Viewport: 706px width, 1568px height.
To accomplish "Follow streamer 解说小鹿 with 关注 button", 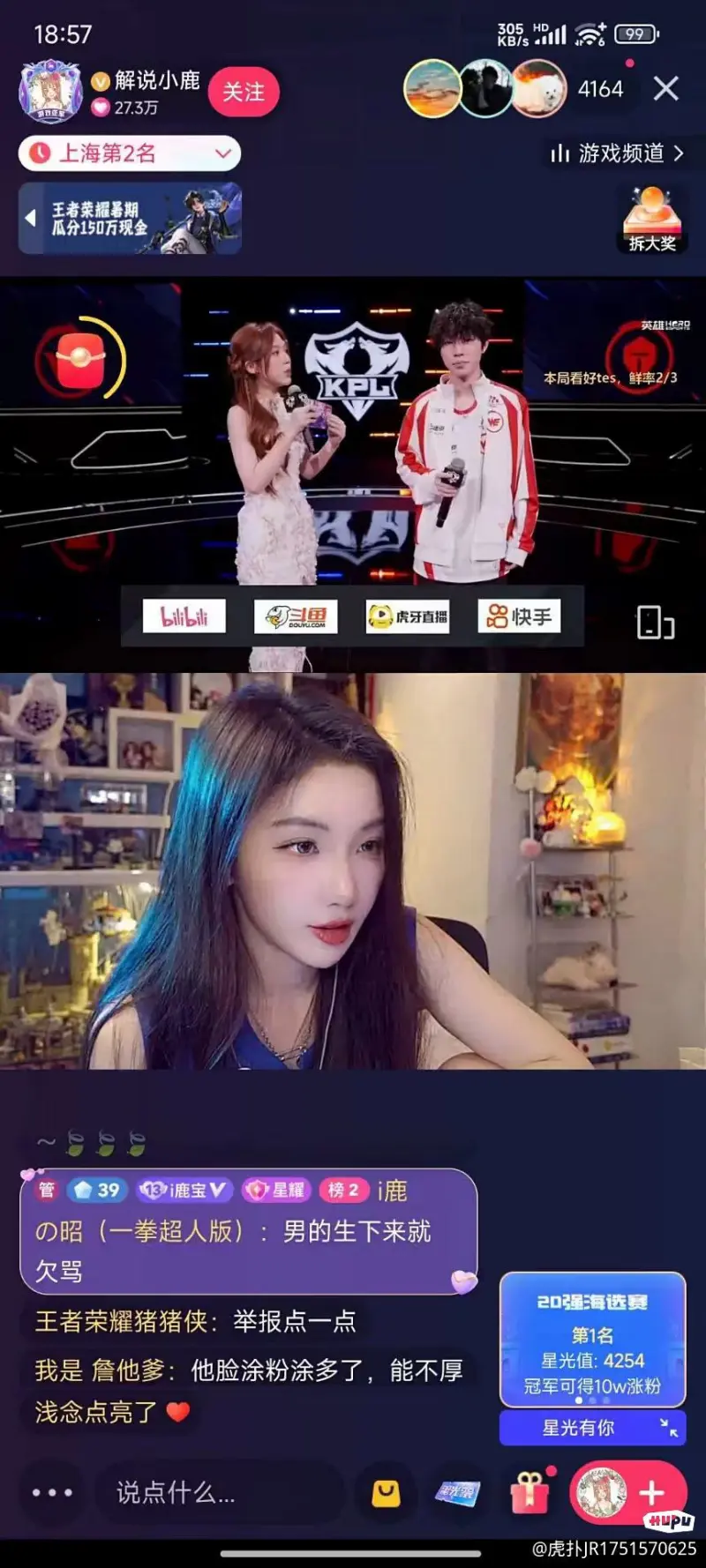I will 243,92.
